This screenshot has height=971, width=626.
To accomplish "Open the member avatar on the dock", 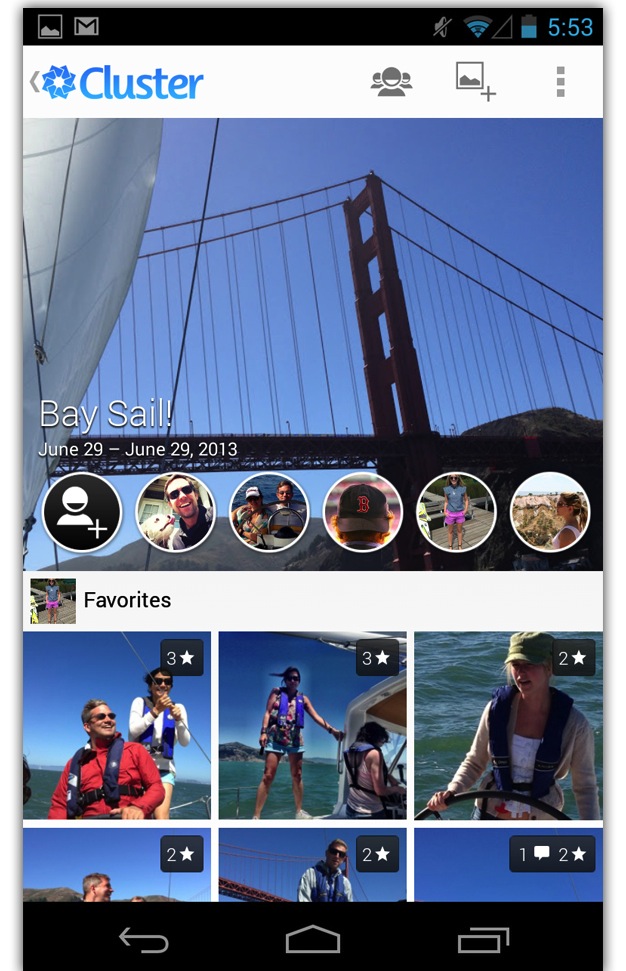I will coord(456,512).
